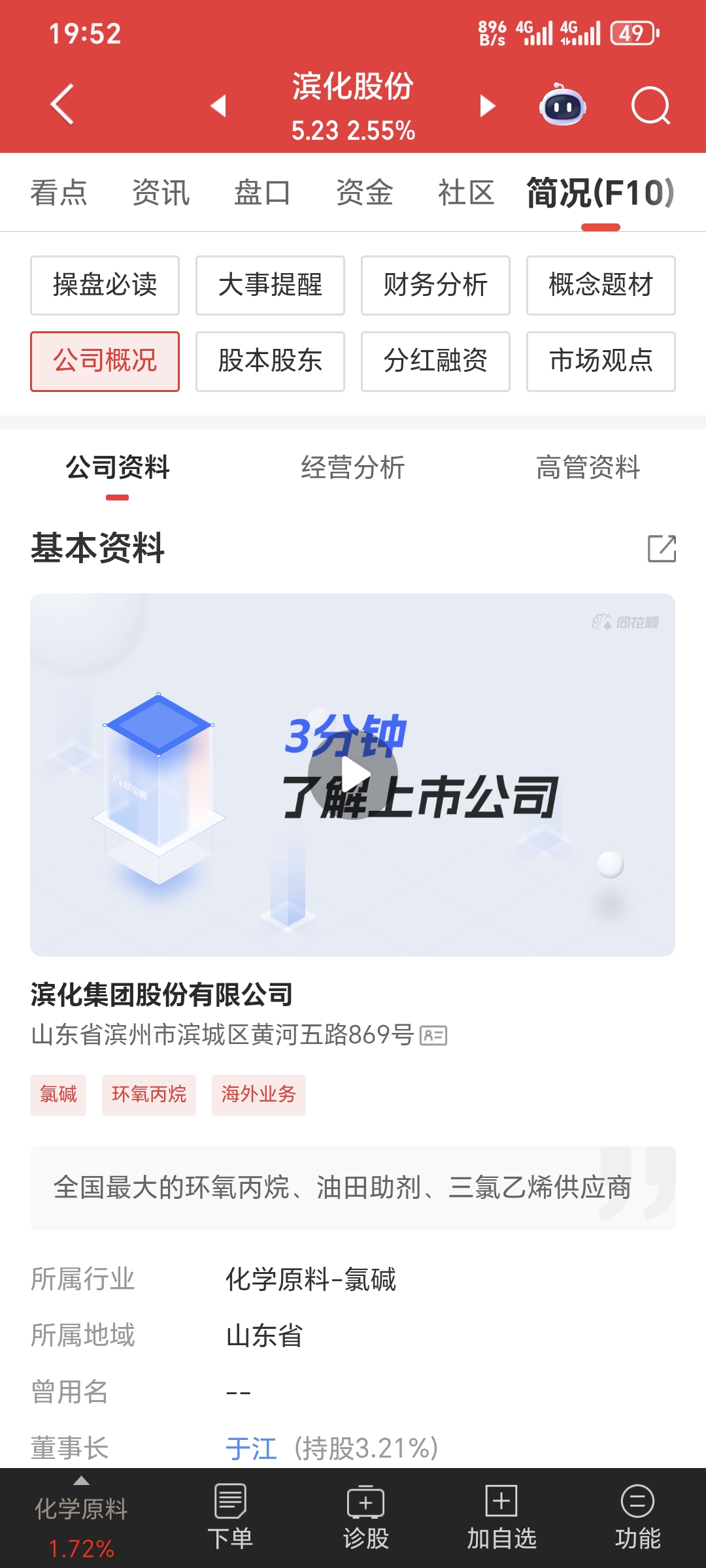Select the 操盘必读 section
This screenshot has height=1568, width=706.
(x=105, y=286)
